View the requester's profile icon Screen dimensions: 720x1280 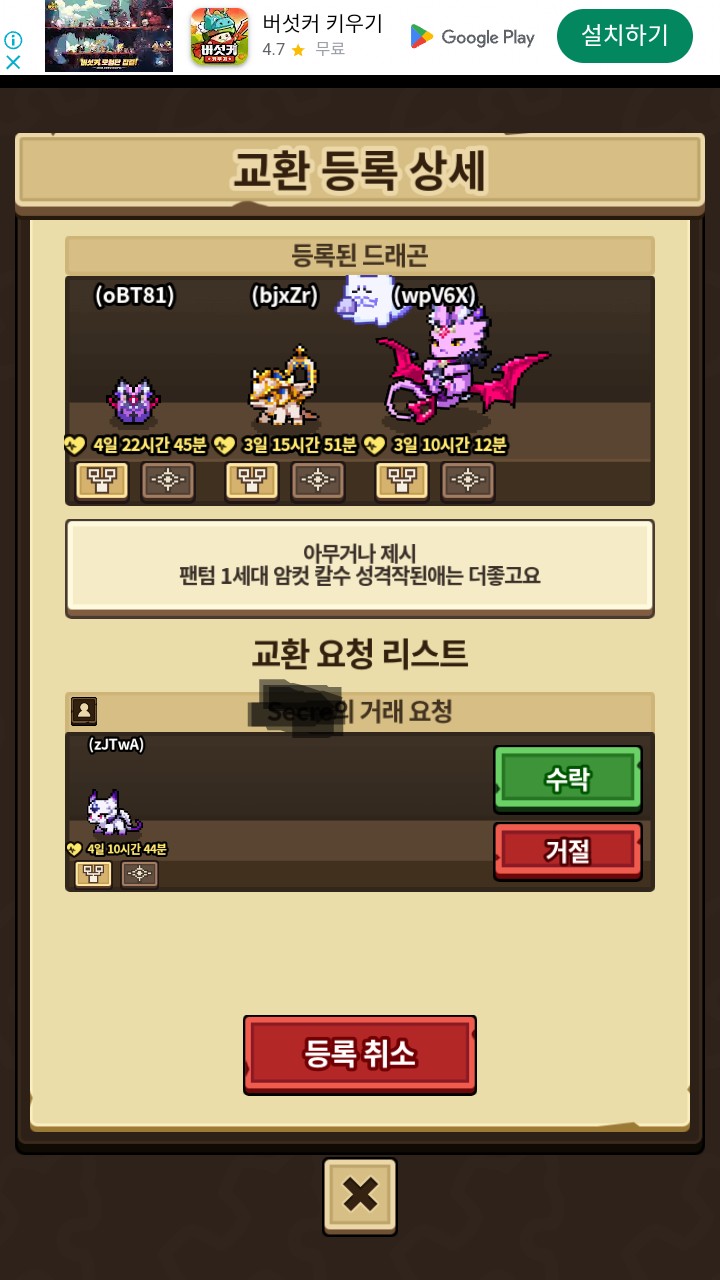(x=84, y=711)
